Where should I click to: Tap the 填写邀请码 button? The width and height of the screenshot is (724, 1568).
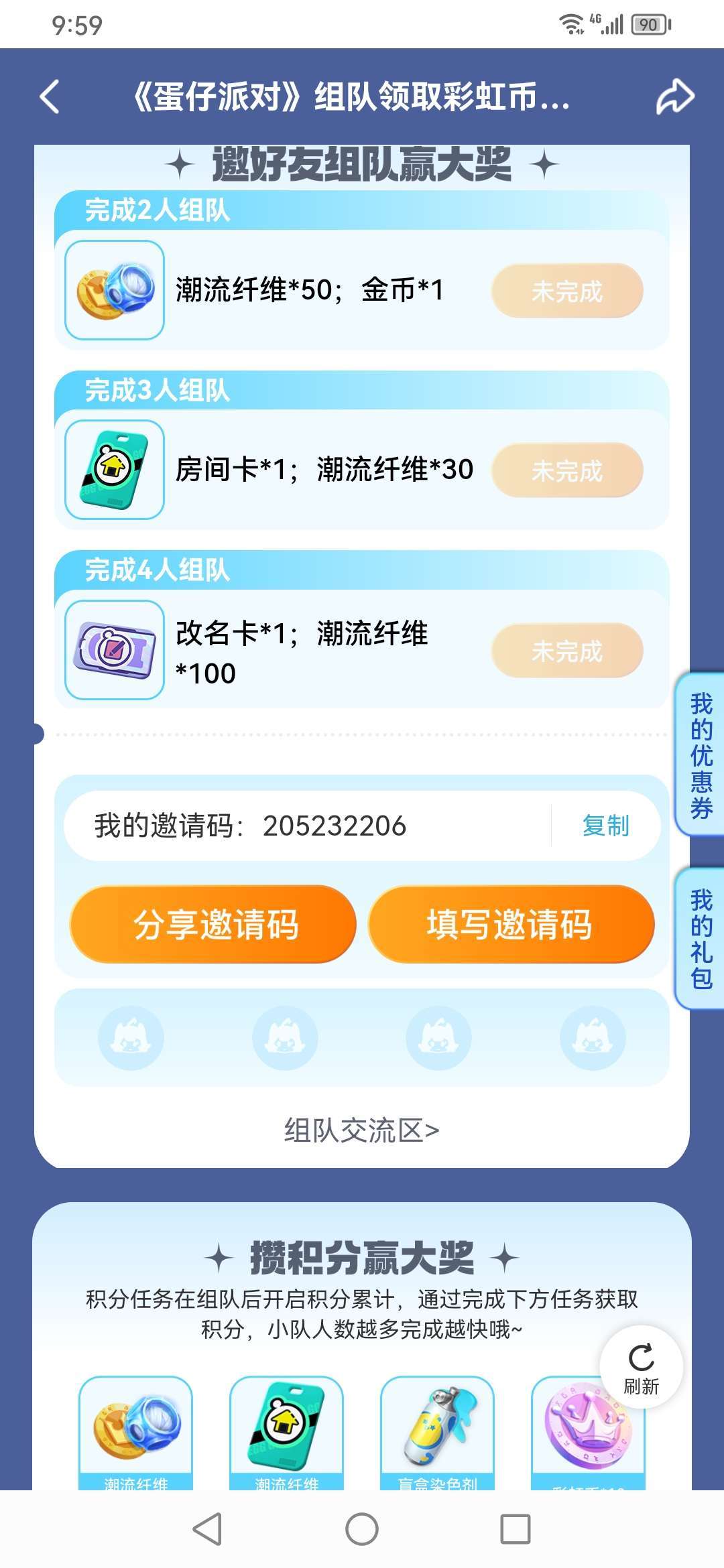coord(511,924)
